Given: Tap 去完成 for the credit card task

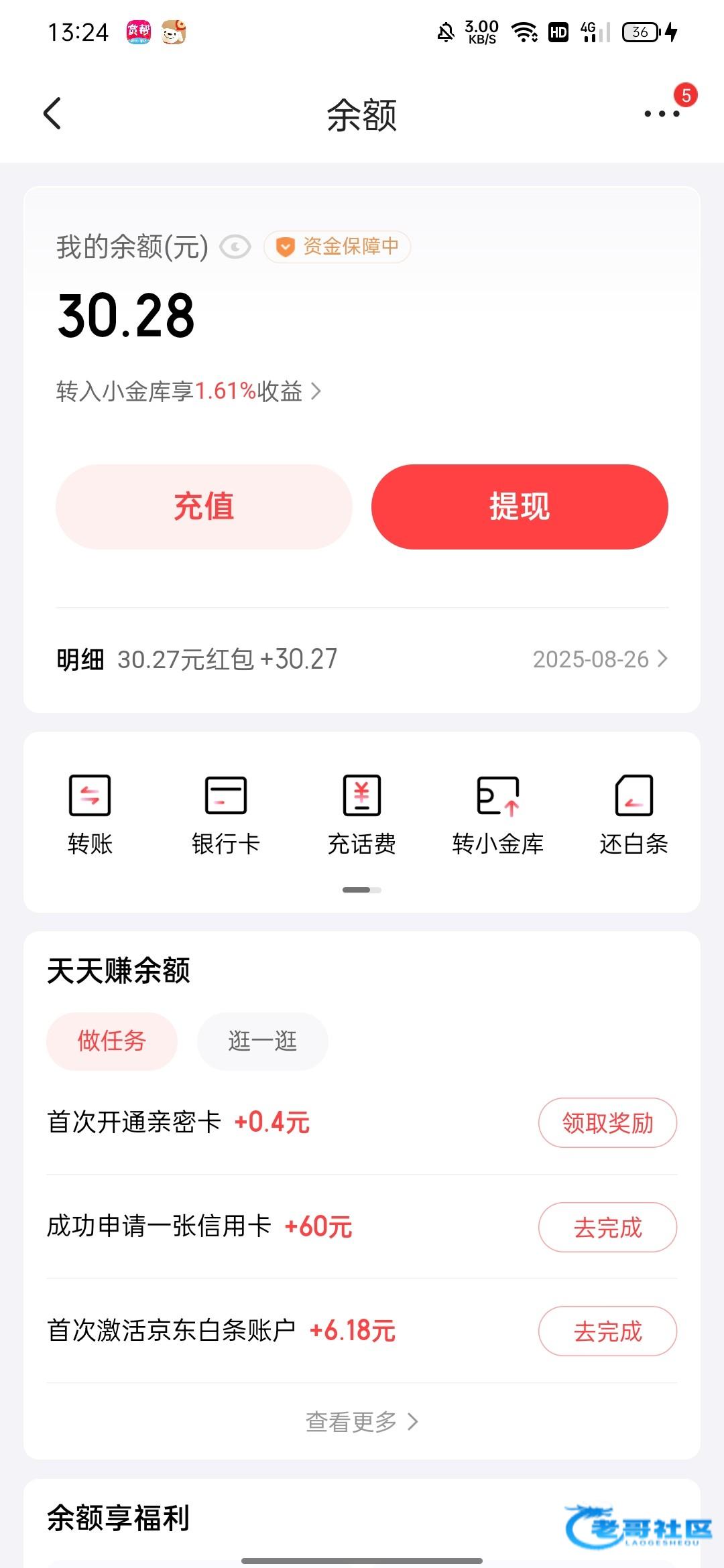Looking at the screenshot, I should point(607,1227).
